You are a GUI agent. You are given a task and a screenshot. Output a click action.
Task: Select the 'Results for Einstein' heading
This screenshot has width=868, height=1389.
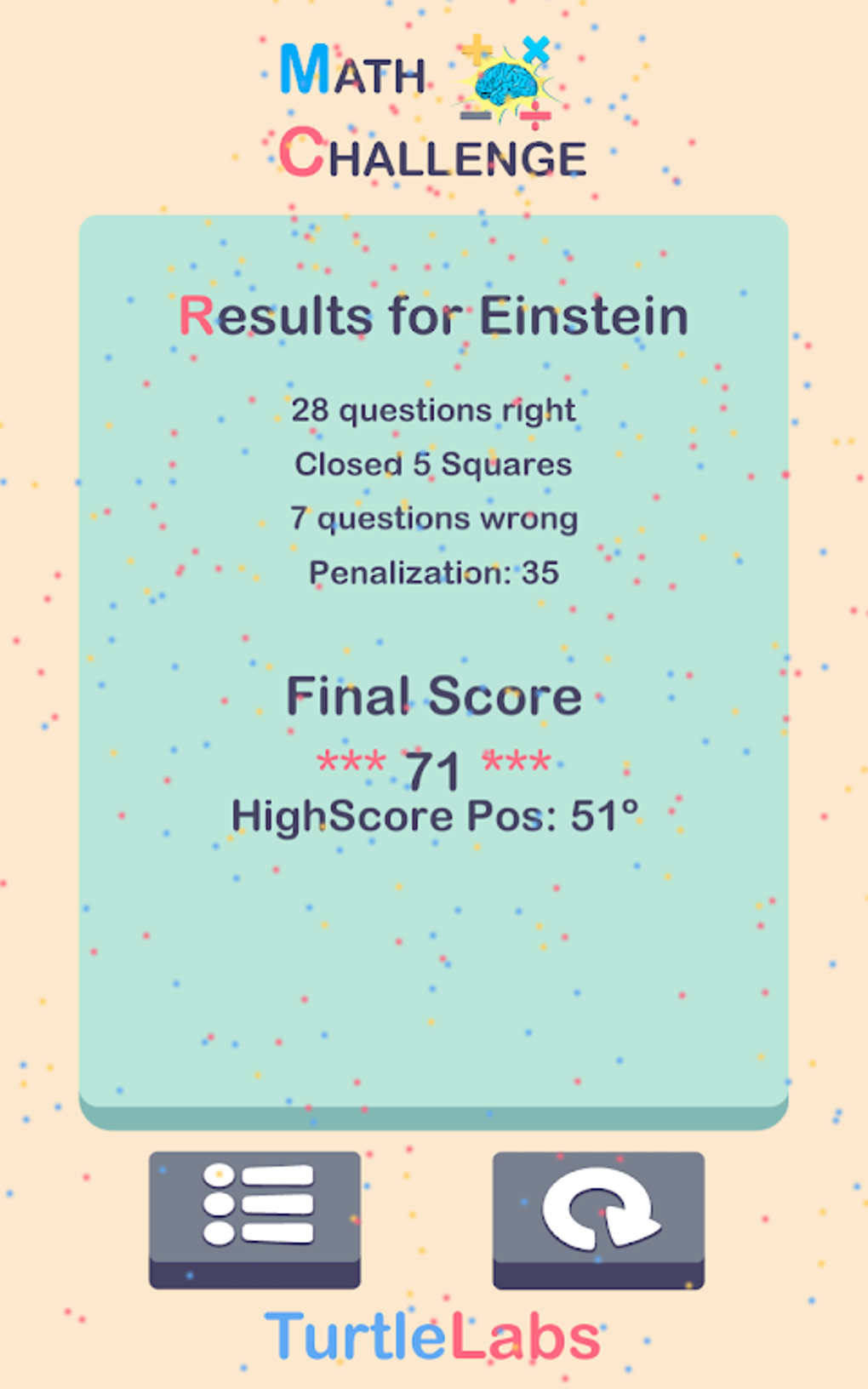(x=434, y=315)
